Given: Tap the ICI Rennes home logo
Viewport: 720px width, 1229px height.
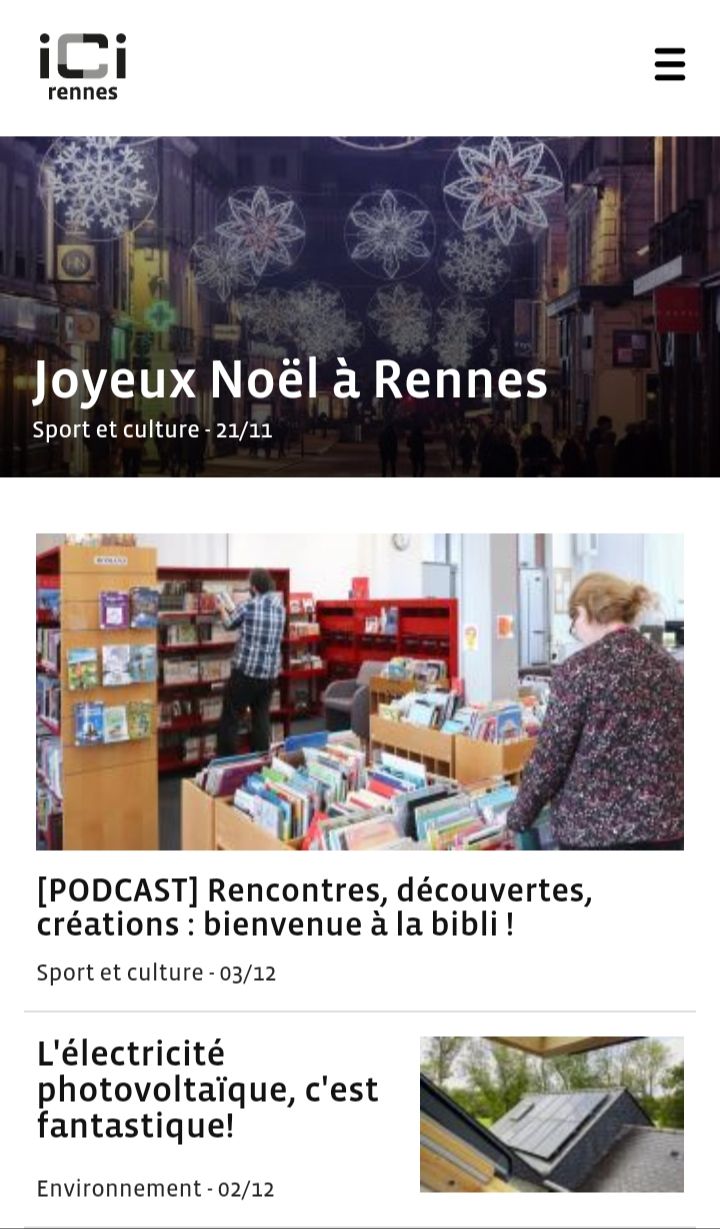Looking at the screenshot, I should pyautogui.click(x=83, y=66).
